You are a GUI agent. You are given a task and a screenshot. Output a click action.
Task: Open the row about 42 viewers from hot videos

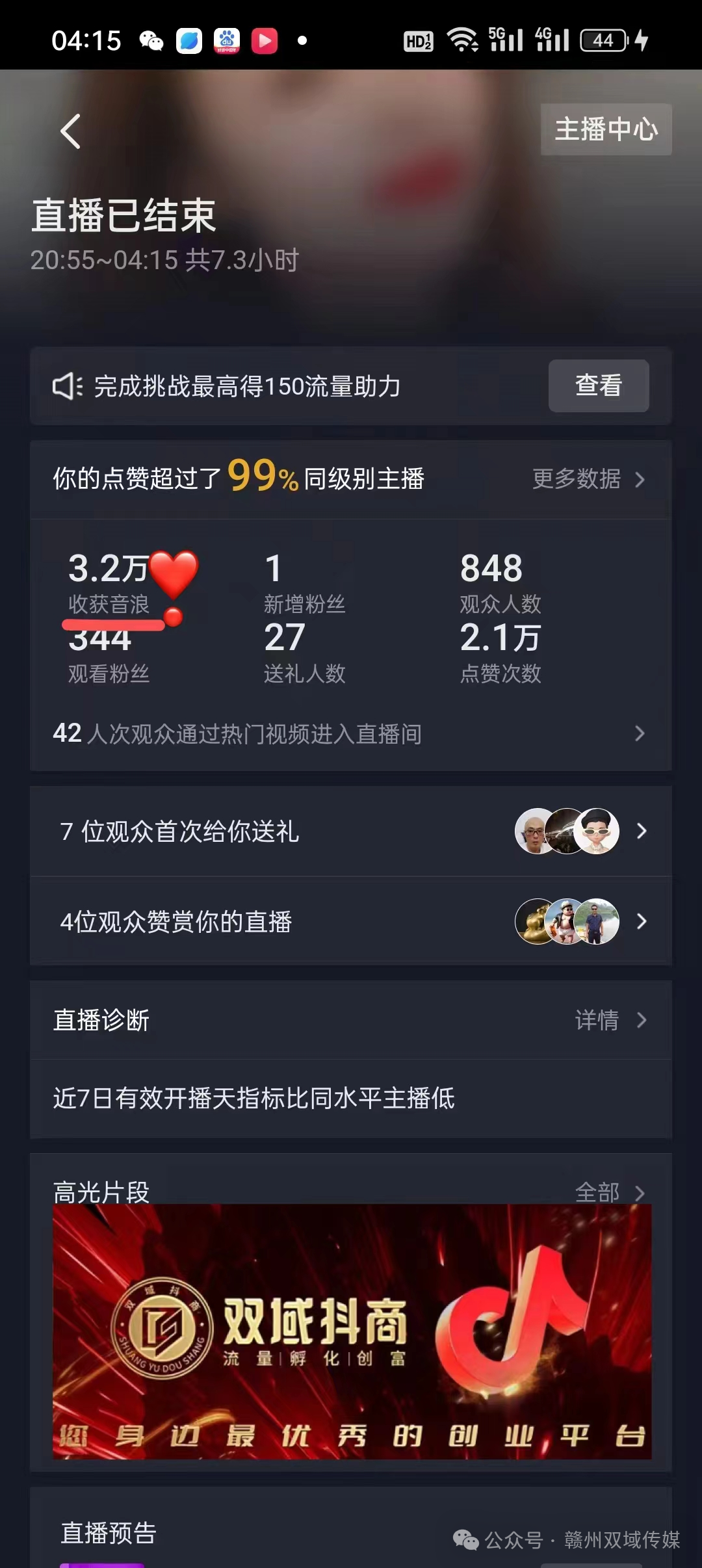(x=350, y=734)
